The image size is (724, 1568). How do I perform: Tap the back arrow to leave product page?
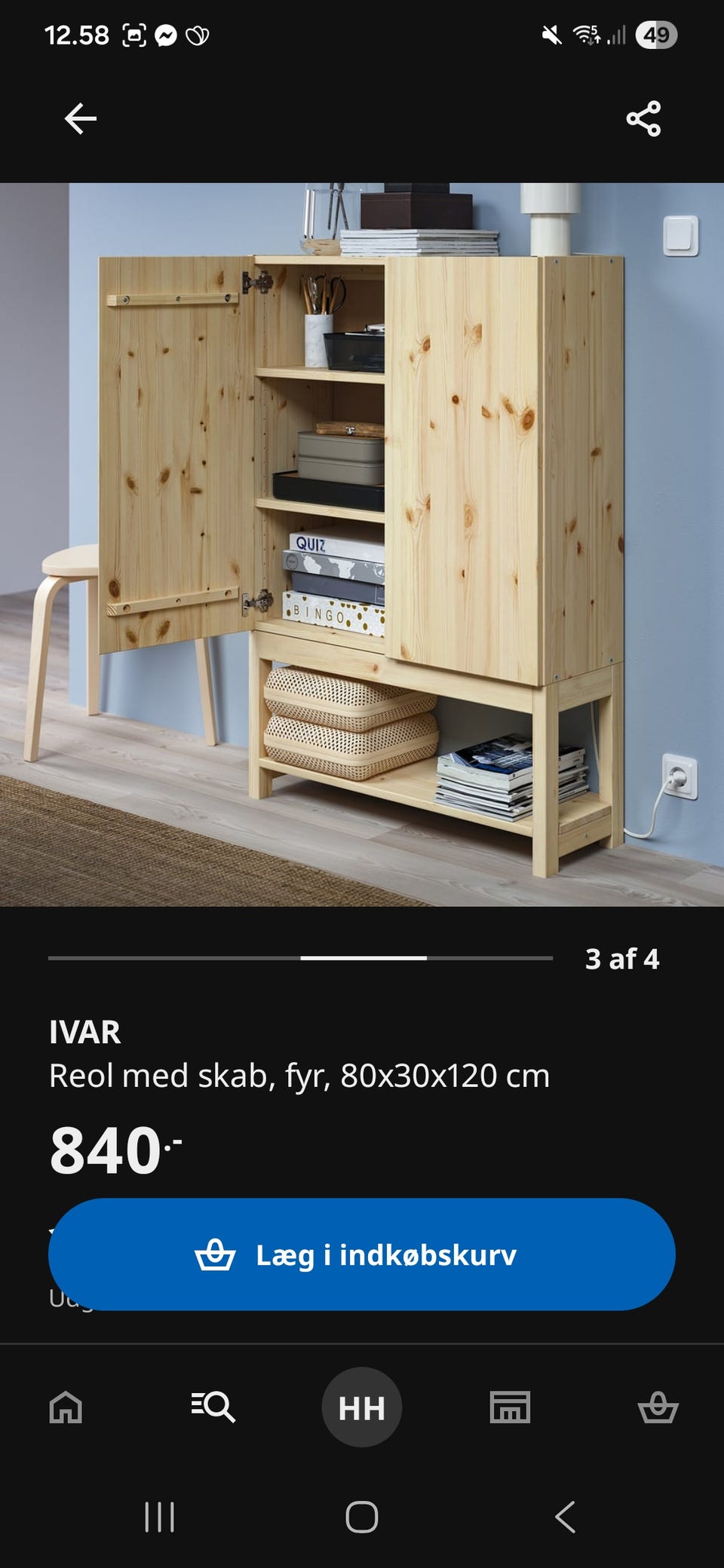(x=81, y=117)
